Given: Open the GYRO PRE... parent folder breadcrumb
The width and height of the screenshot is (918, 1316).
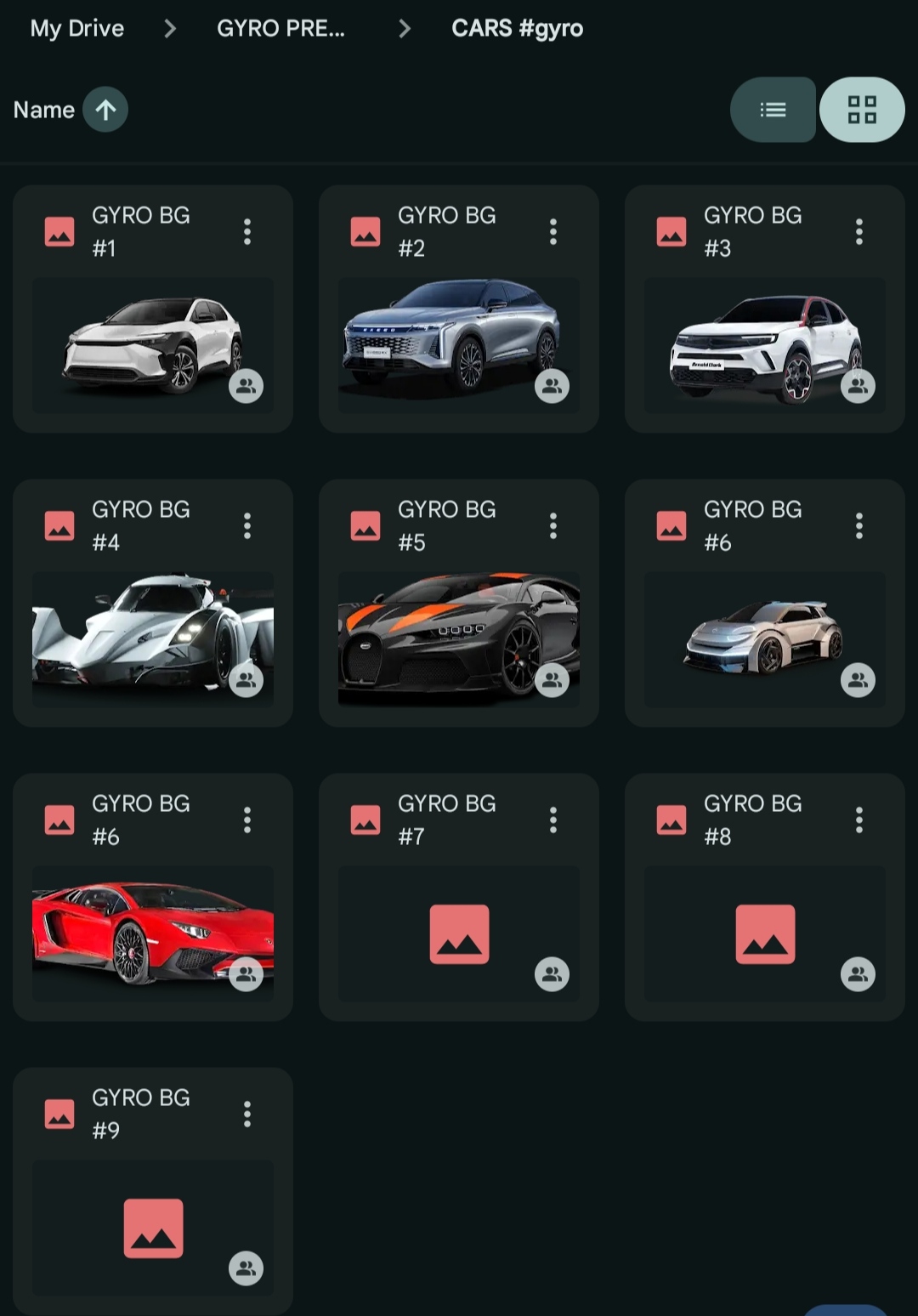Looking at the screenshot, I should tap(280, 29).
